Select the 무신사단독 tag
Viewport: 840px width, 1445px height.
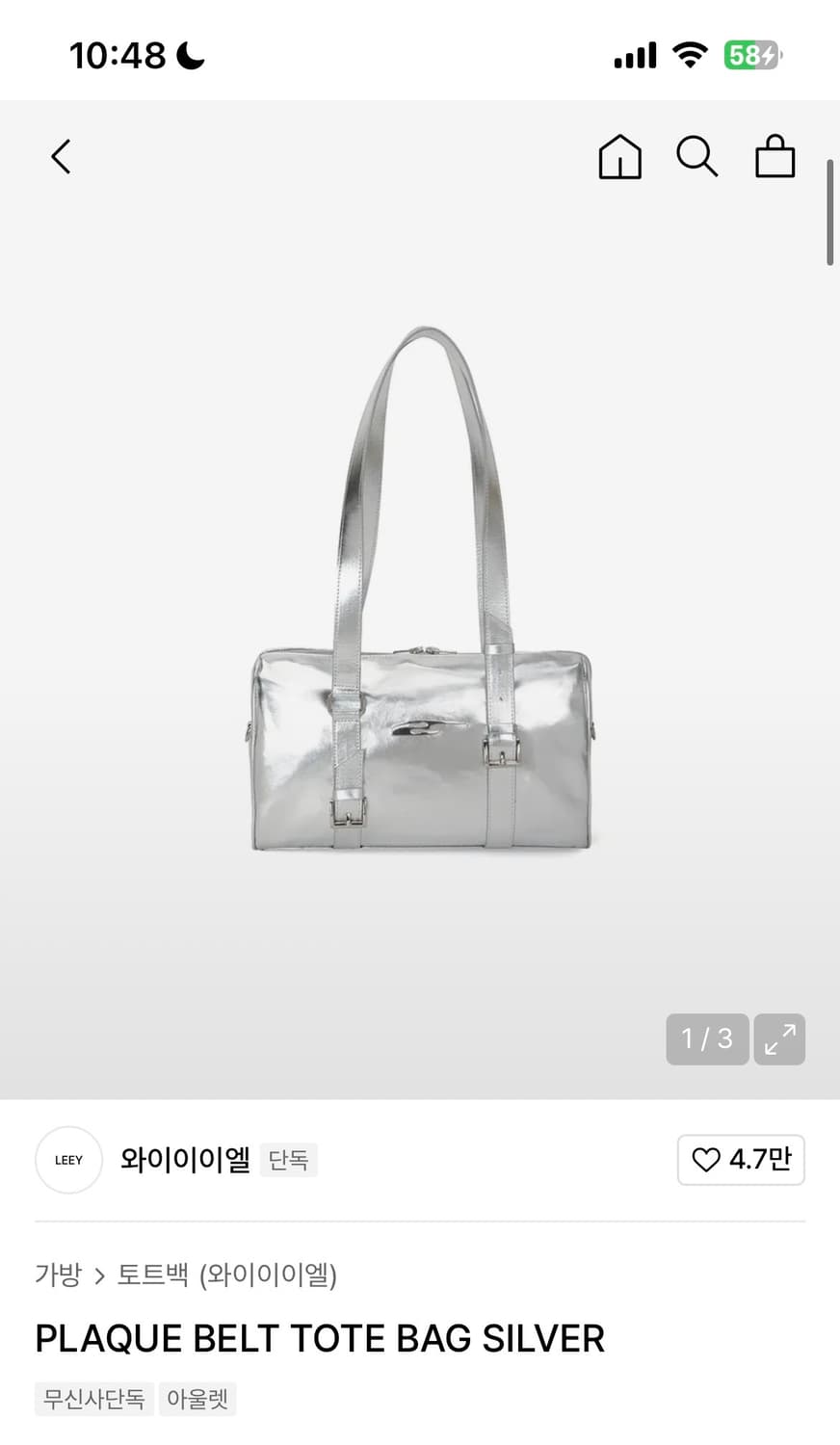pos(92,1399)
